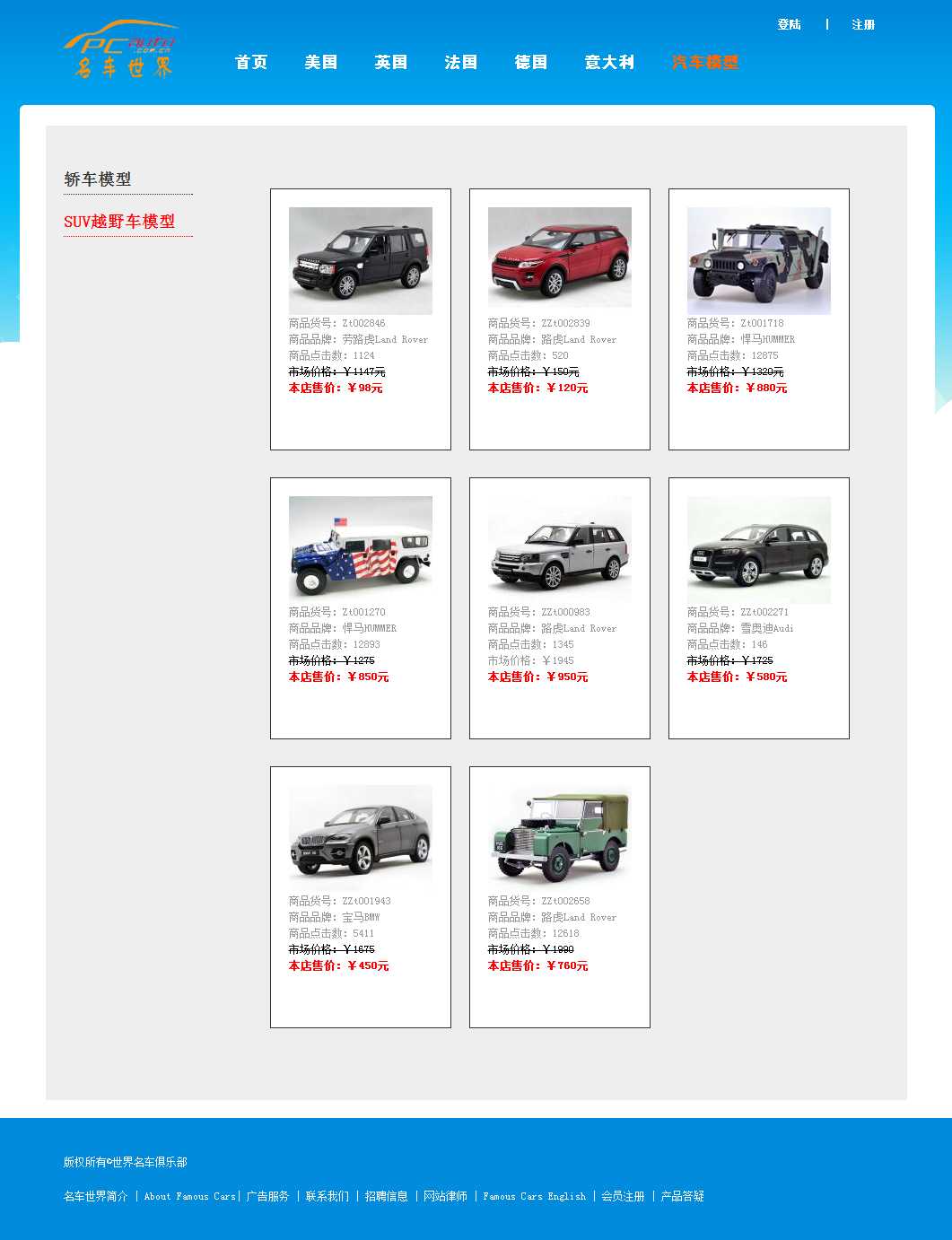Open the black Land Rover Zt002846 product card
This screenshot has width=952, height=1240.
pyautogui.click(x=361, y=261)
